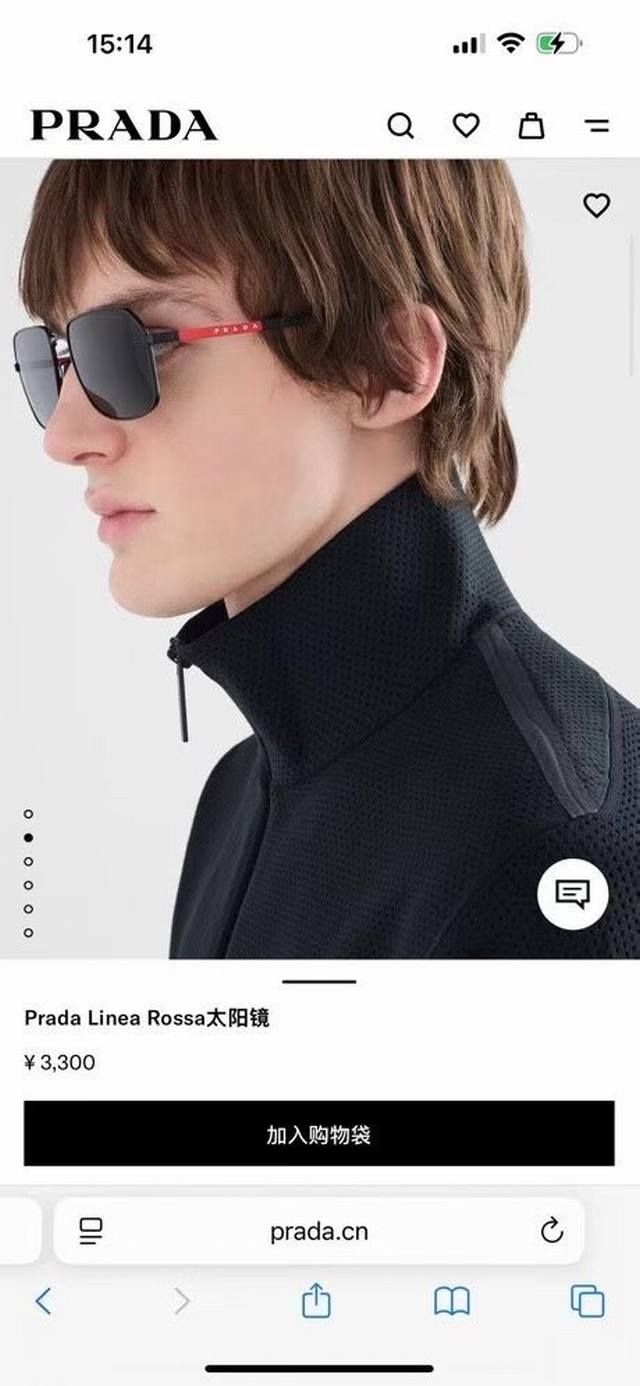
Task: Open the live chat bubble
Action: coord(572,893)
